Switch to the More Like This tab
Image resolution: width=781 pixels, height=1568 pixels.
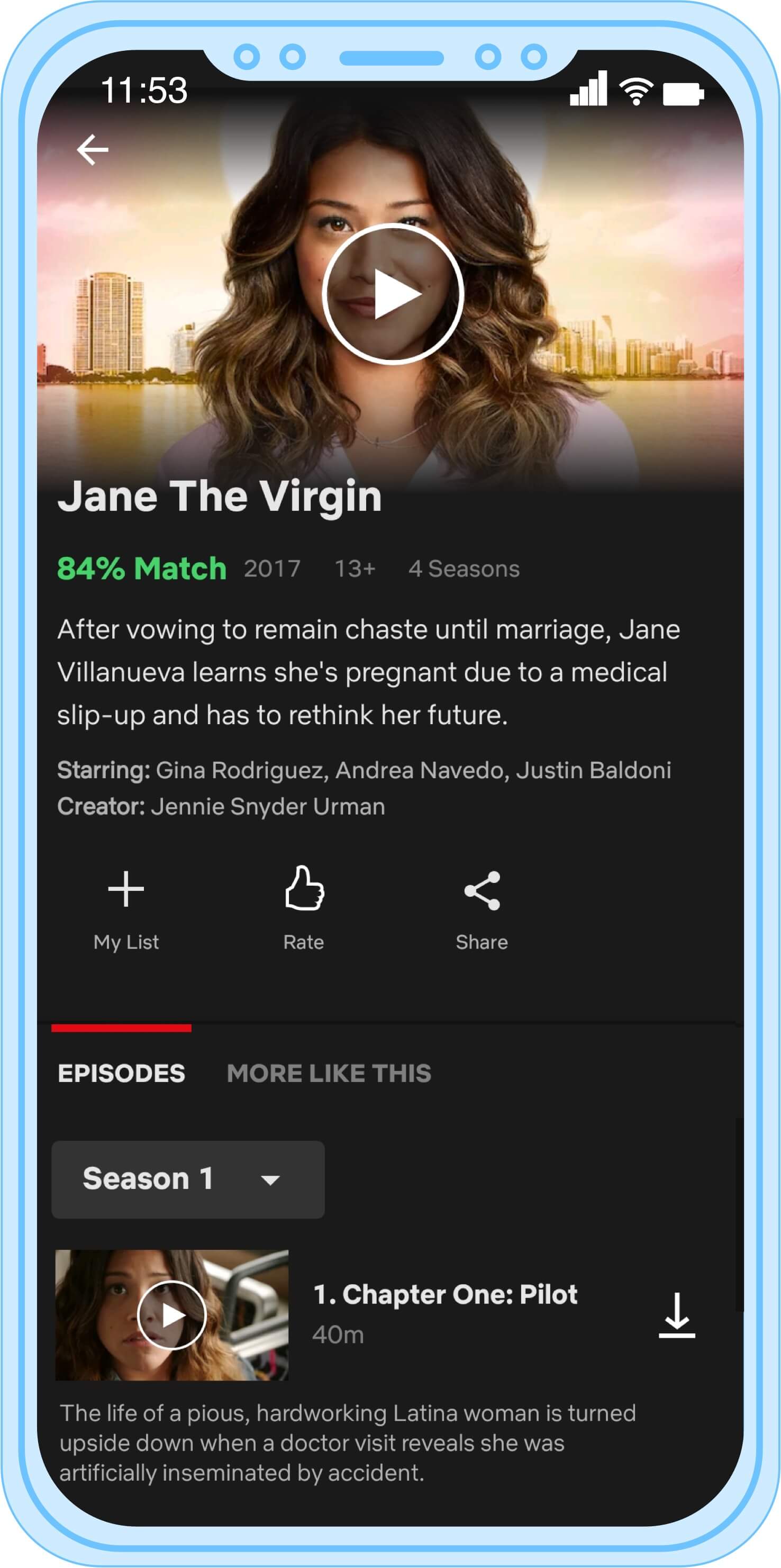pos(329,1073)
